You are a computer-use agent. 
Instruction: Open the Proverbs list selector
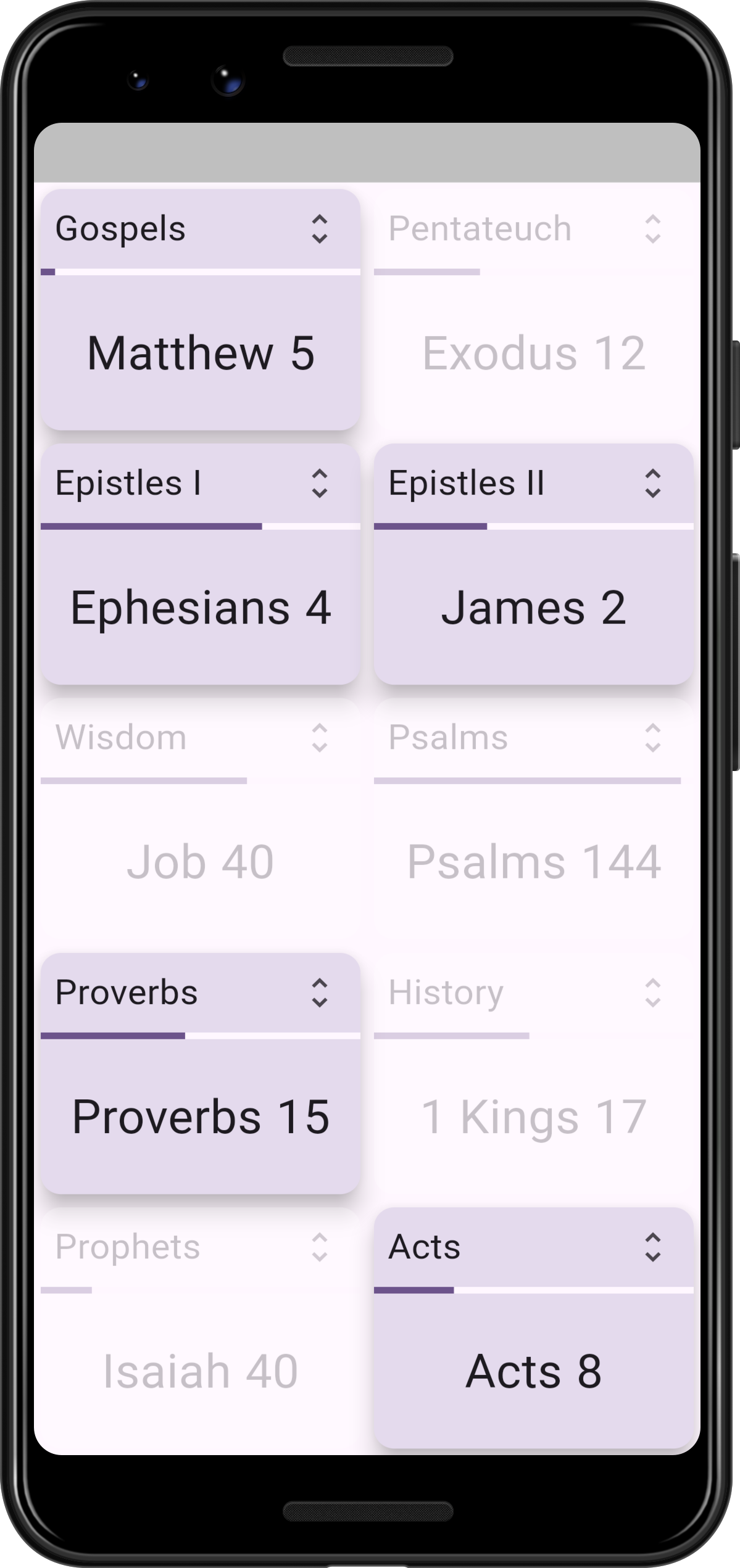[x=201, y=993]
